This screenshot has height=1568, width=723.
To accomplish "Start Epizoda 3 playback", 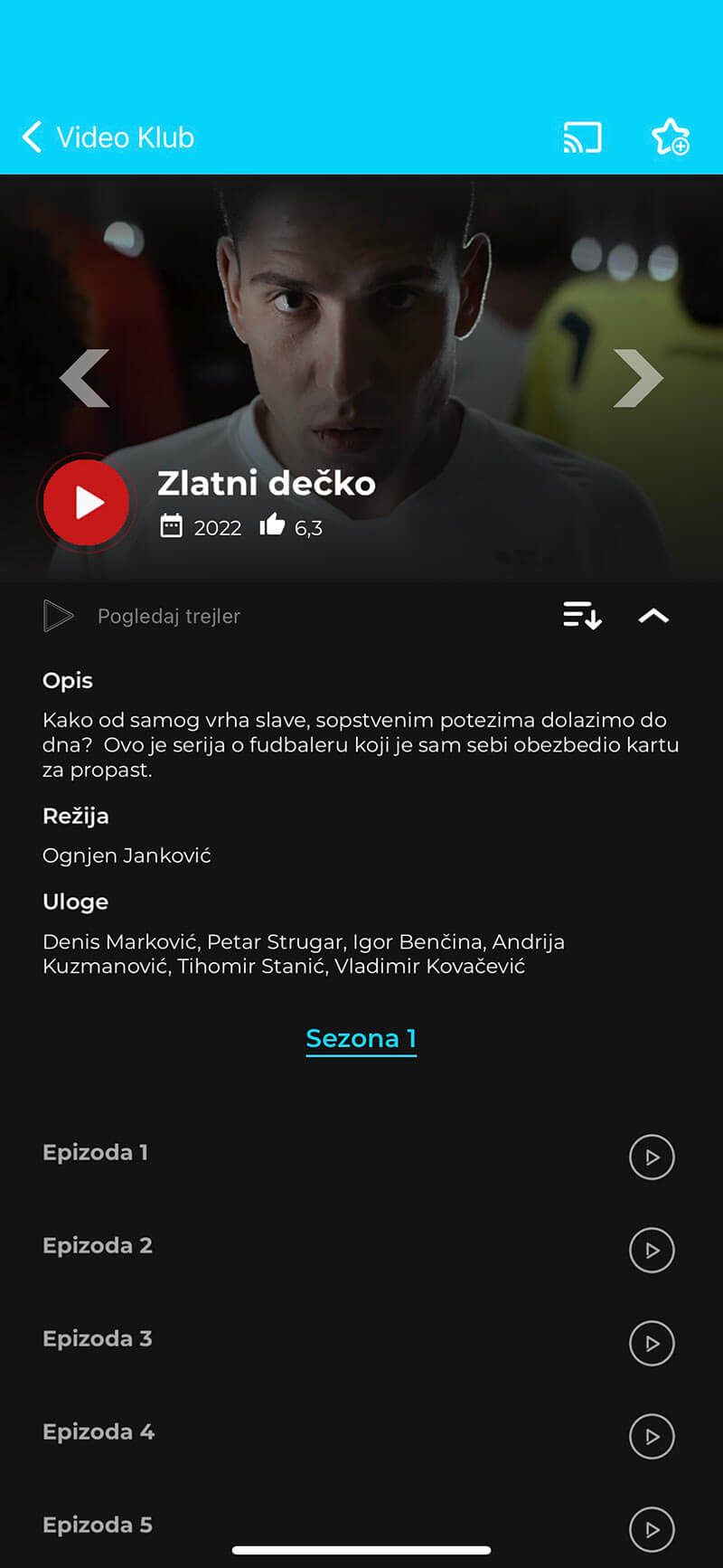I will 652,1343.
